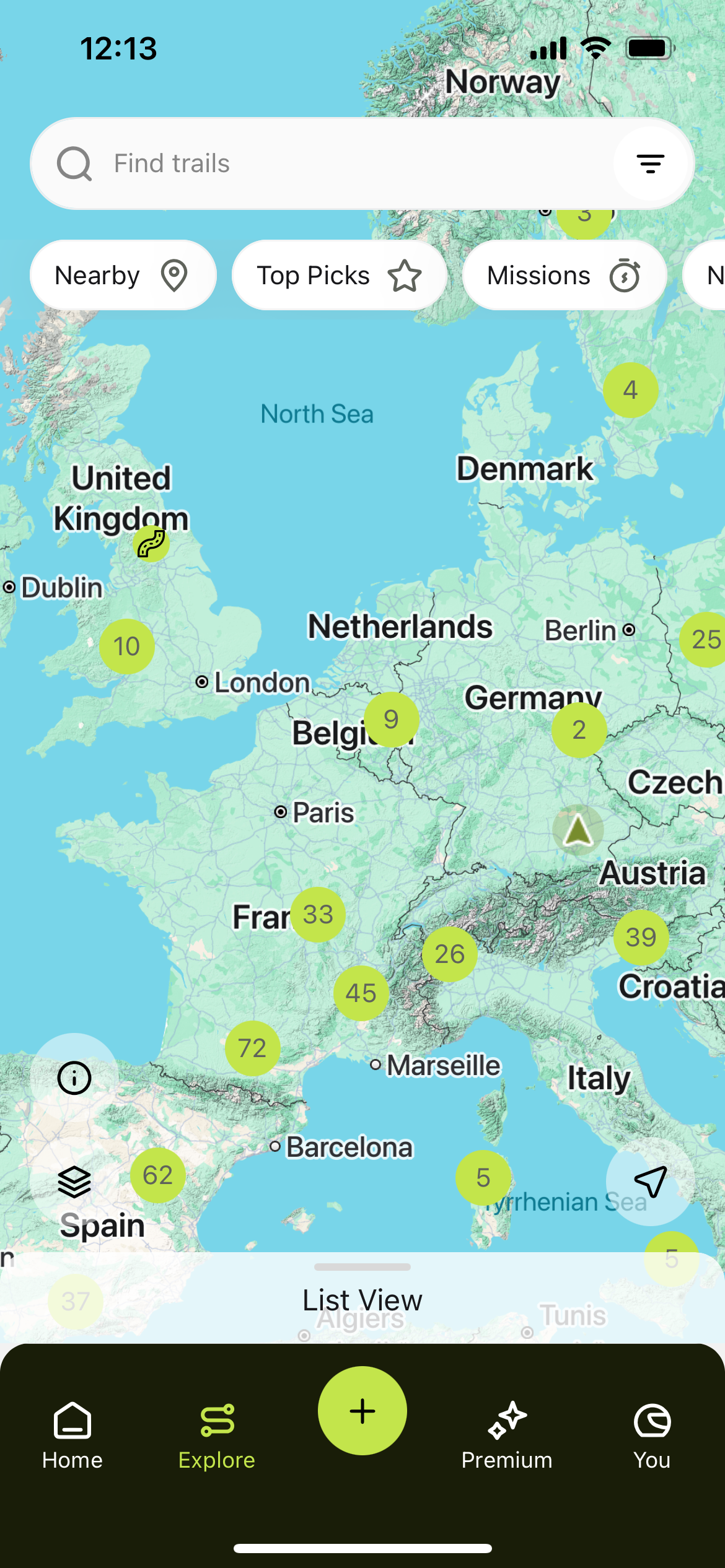Viewport: 725px width, 1568px height.
Task: Tap the plus create button
Action: pos(362,1411)
